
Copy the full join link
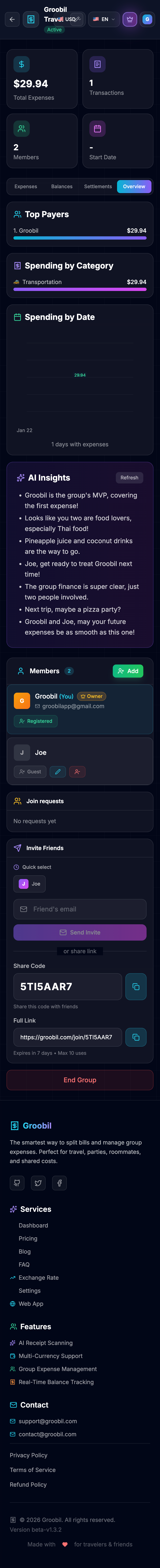tap(136, 1037)
